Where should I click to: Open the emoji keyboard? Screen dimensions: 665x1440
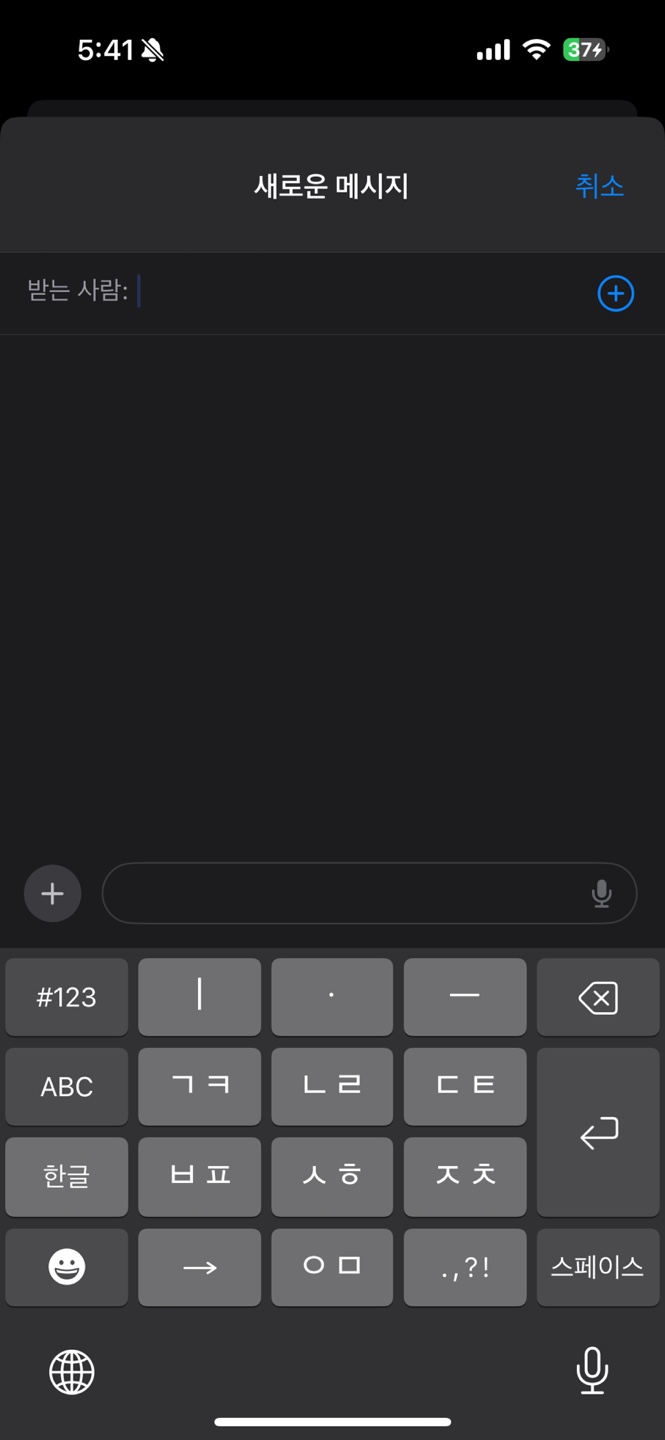click(66, 1267)
